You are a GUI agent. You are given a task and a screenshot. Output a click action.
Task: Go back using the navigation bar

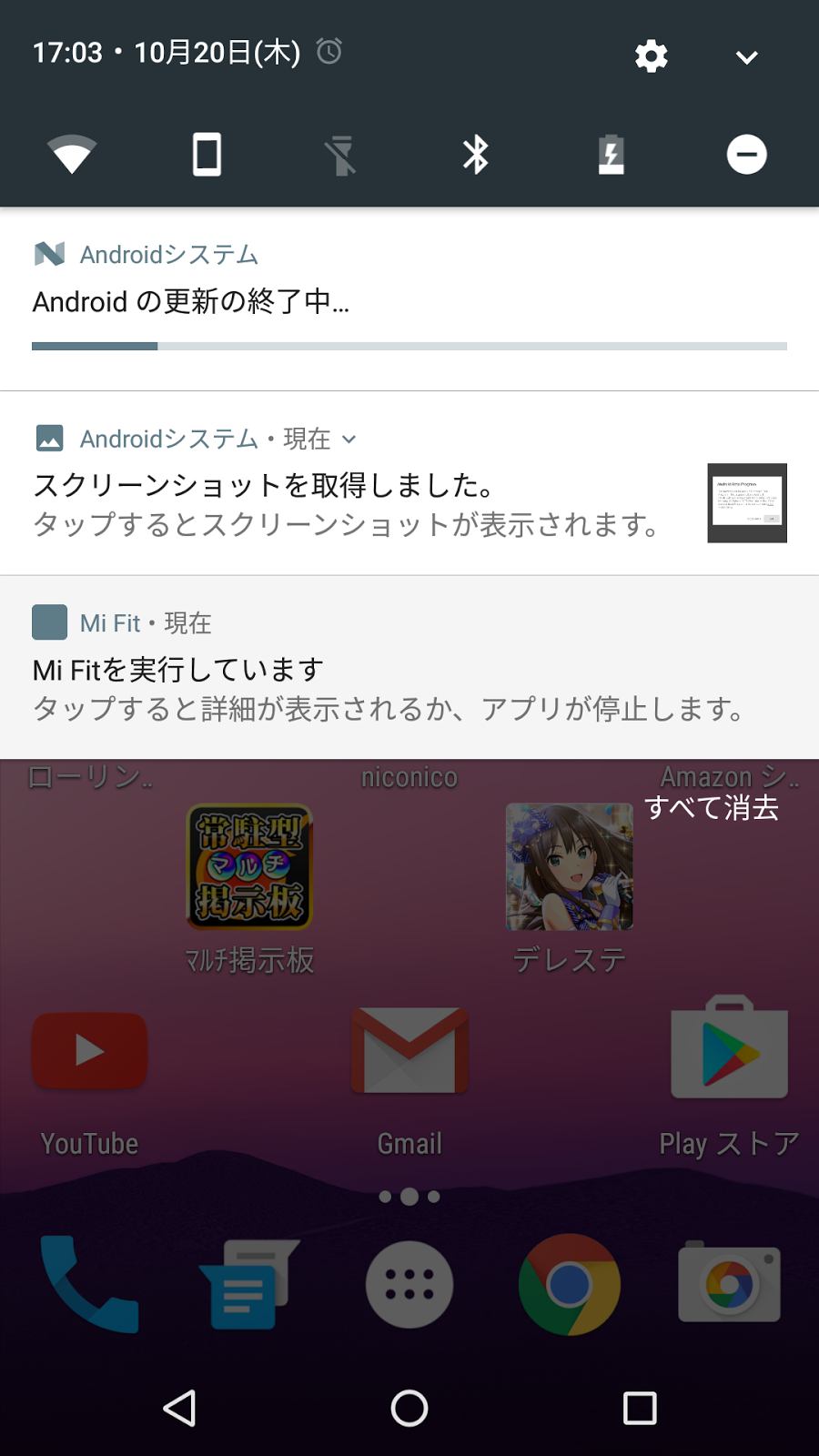(180, 1408)
